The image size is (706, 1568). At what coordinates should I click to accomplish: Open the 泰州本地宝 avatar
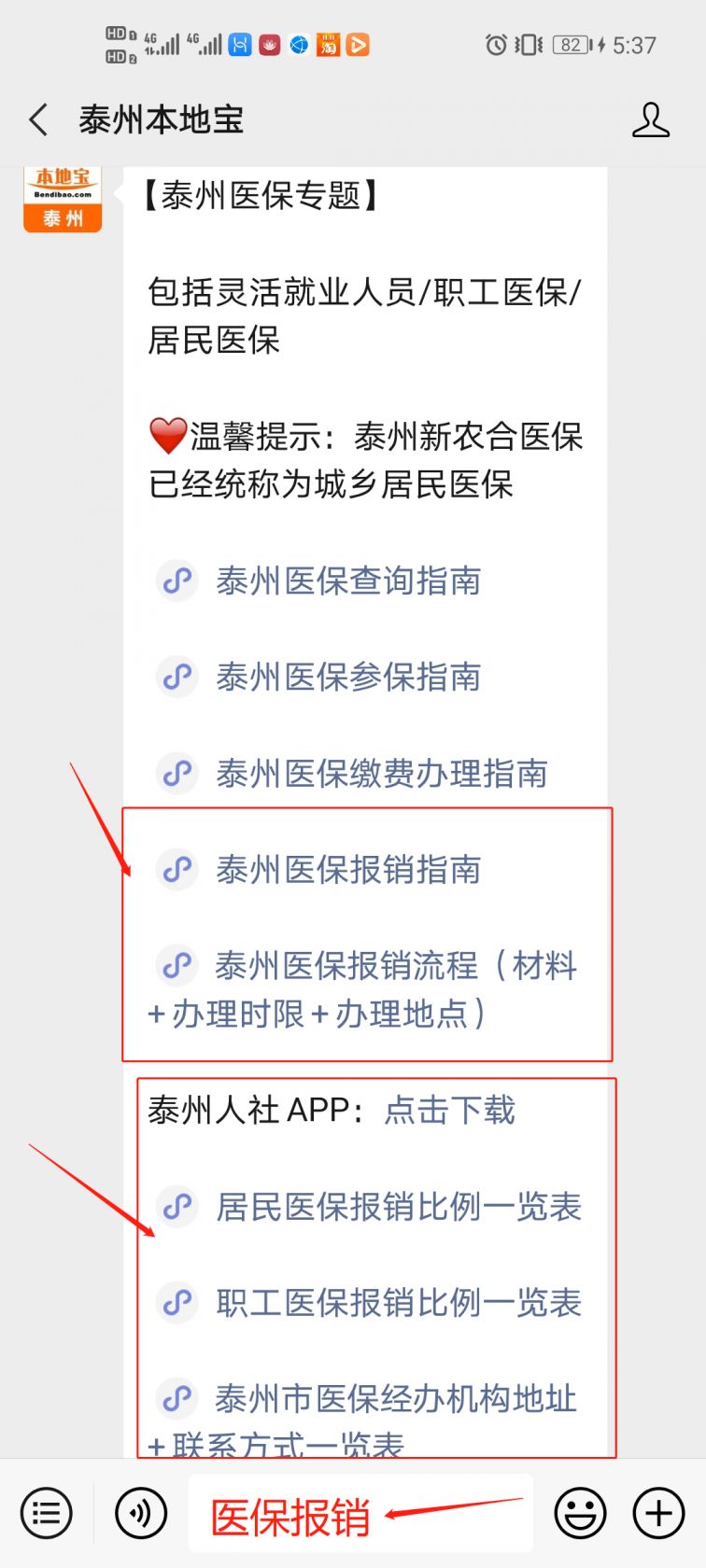tap(63, 200)
